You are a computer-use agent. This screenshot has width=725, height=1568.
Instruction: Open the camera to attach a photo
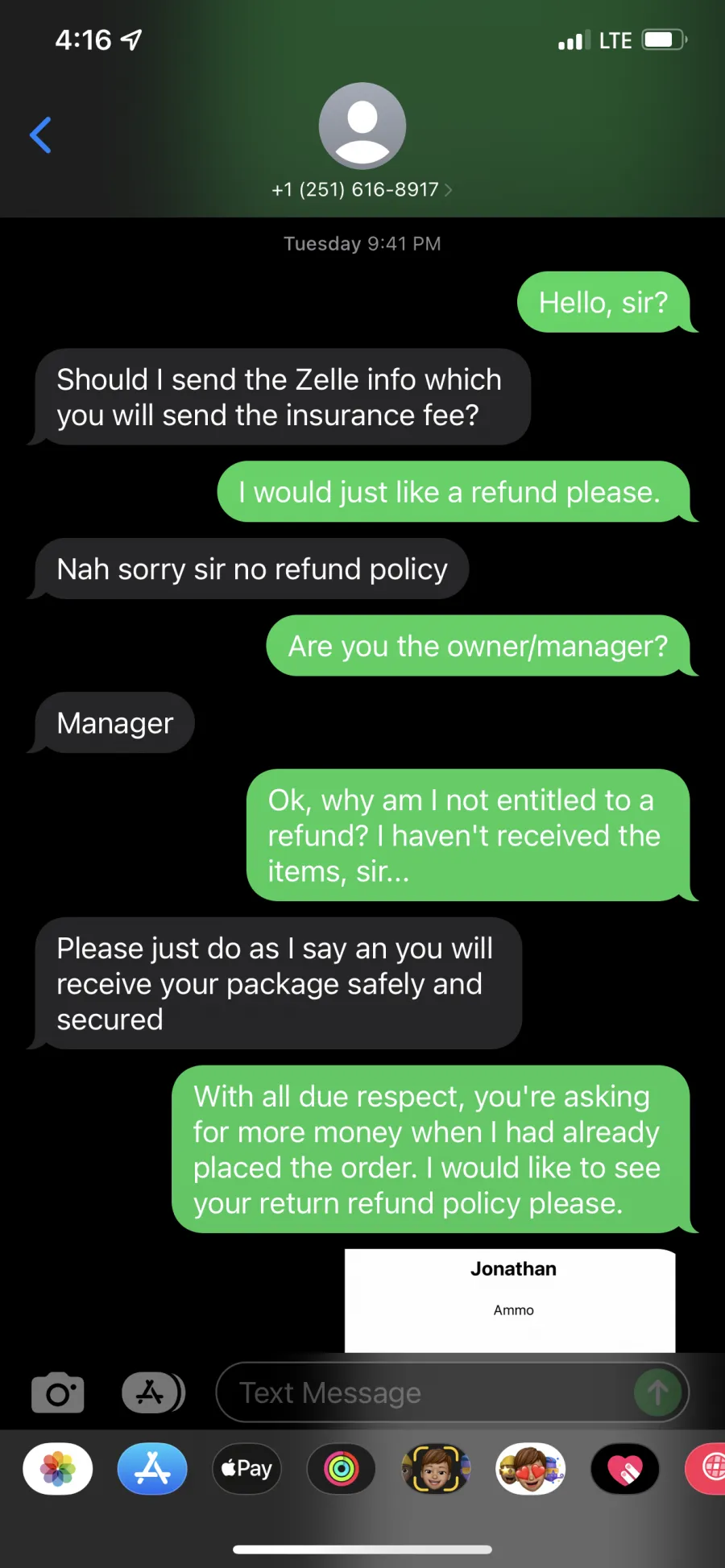57,1392
